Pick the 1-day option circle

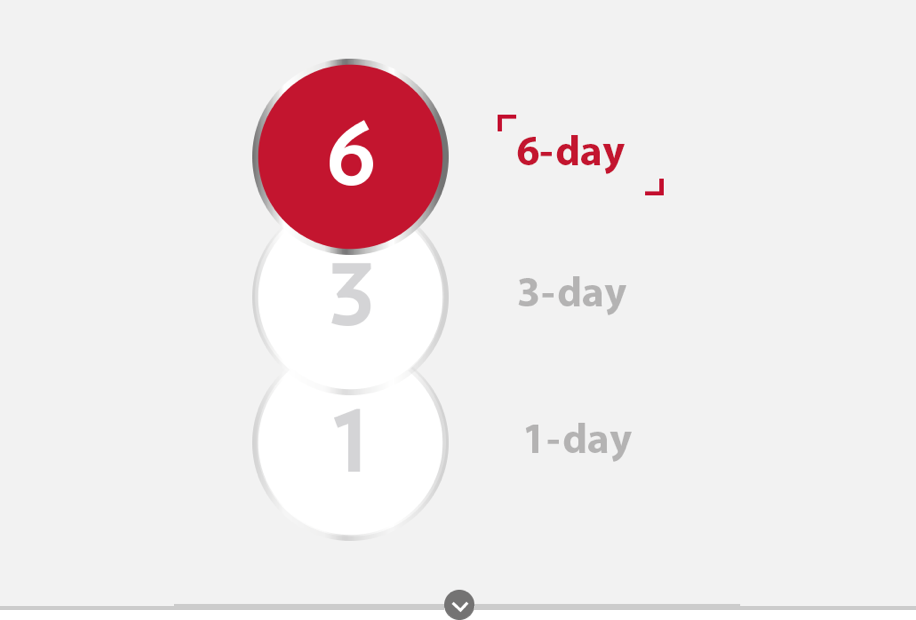[350, 450]
